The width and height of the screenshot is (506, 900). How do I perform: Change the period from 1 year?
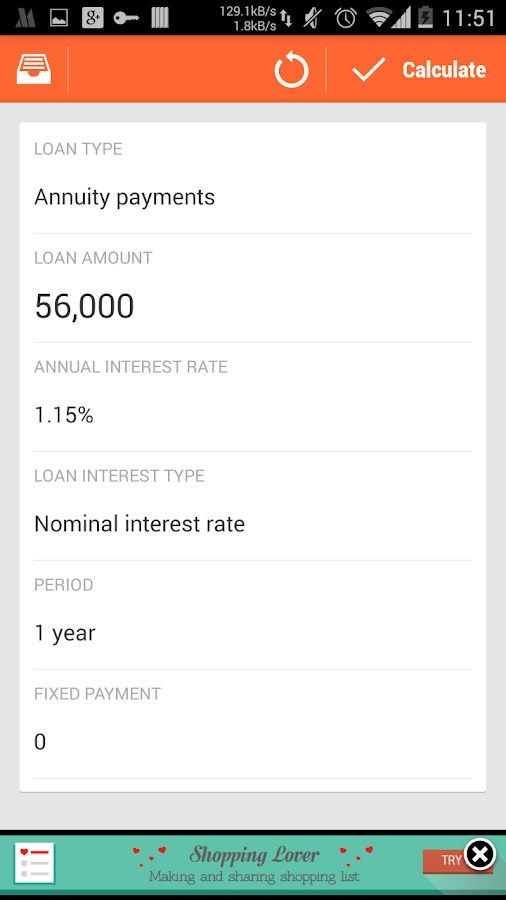coord(252,615)
